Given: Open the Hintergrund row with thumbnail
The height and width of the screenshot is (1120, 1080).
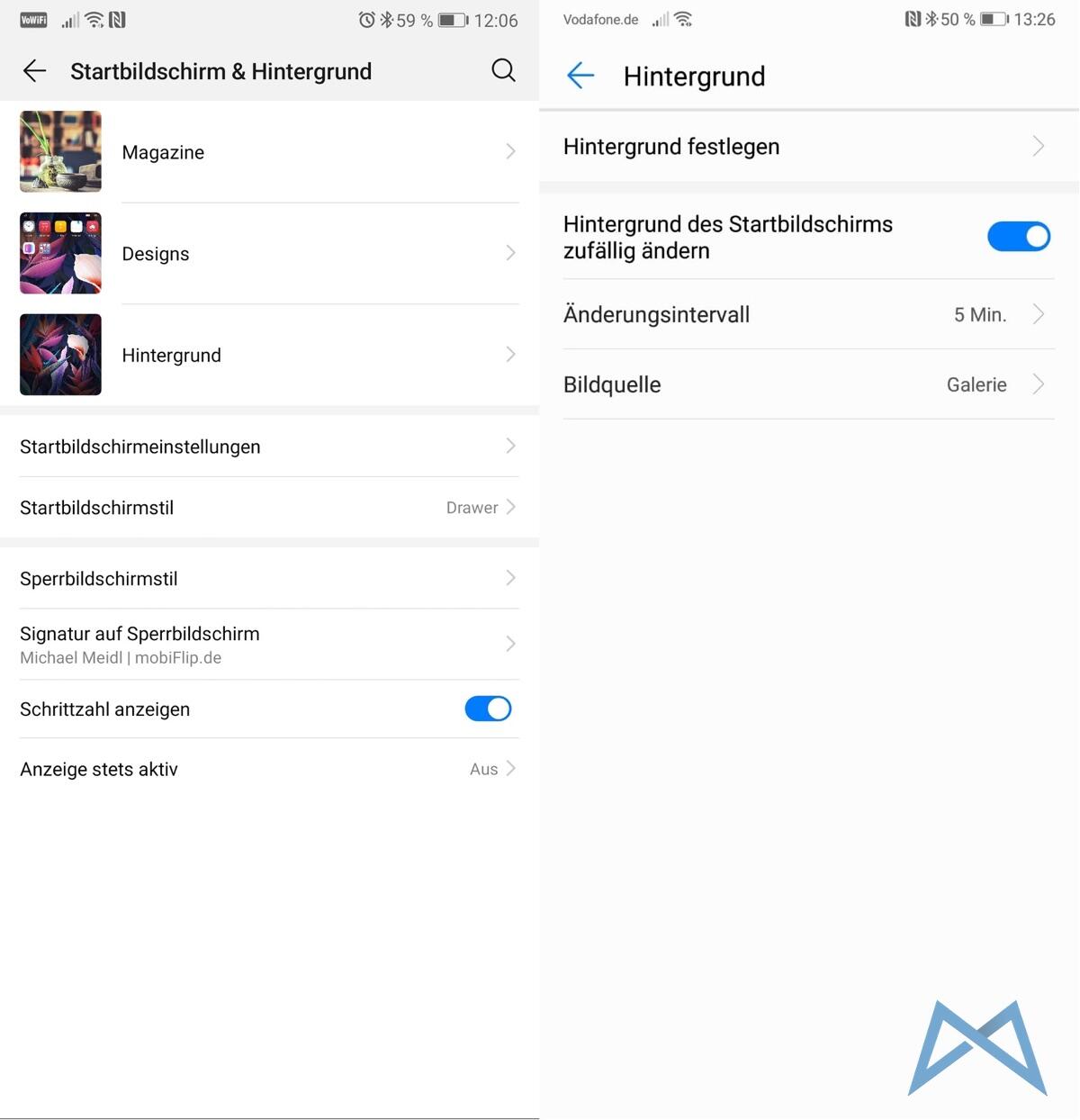Looking at the screenshot, I should click(268, 355).
